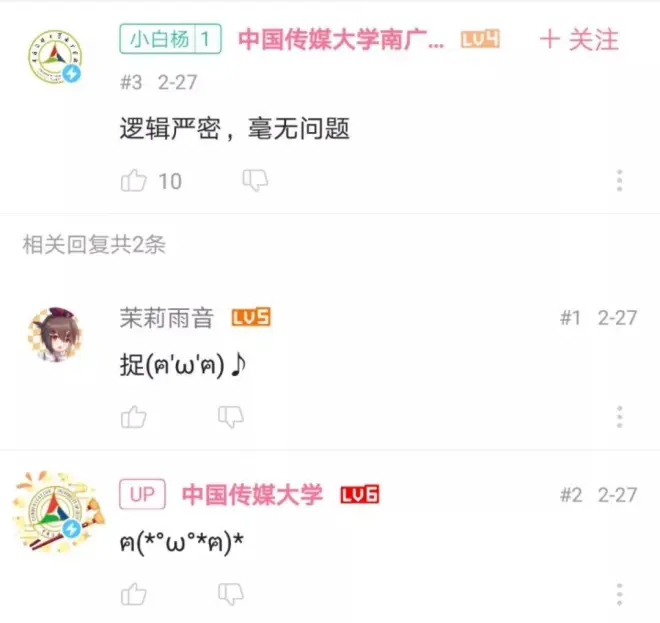Like 茉莉雨音's reply
The image size is (660, 623).
click(134, 416)
